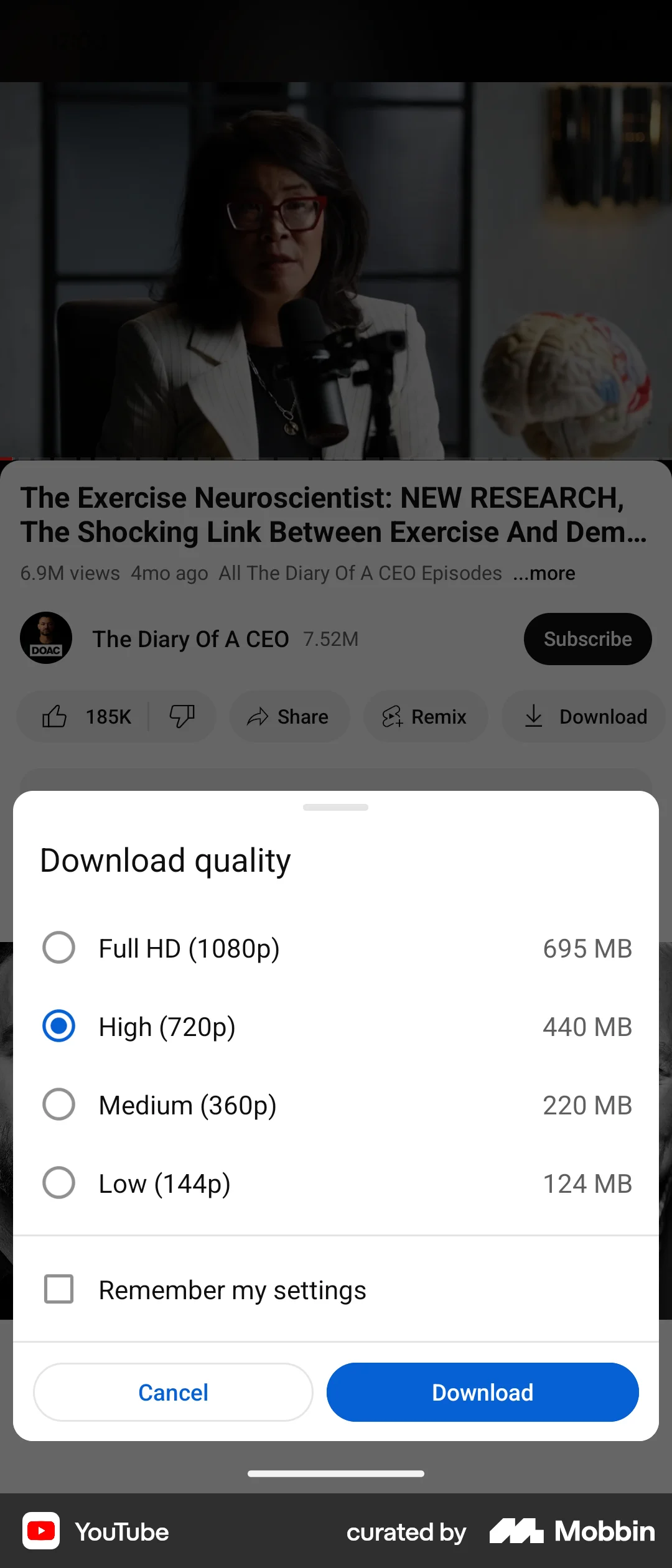Tap the thumbs up icon to like
Image resolution: width=672 pixels, height=1568 pixels.
point(57,716)
